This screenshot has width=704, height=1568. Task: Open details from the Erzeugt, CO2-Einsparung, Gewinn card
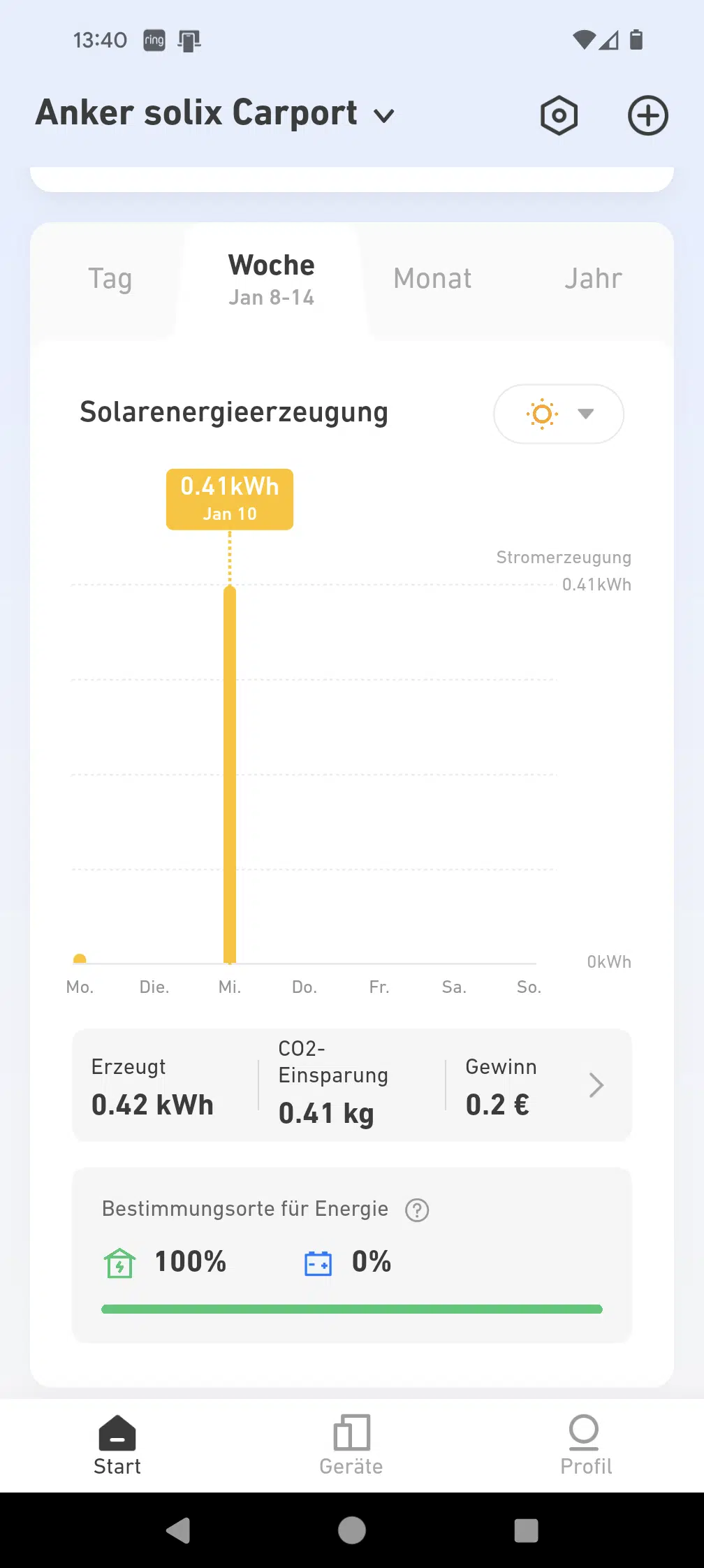(x=352, y=1084)
